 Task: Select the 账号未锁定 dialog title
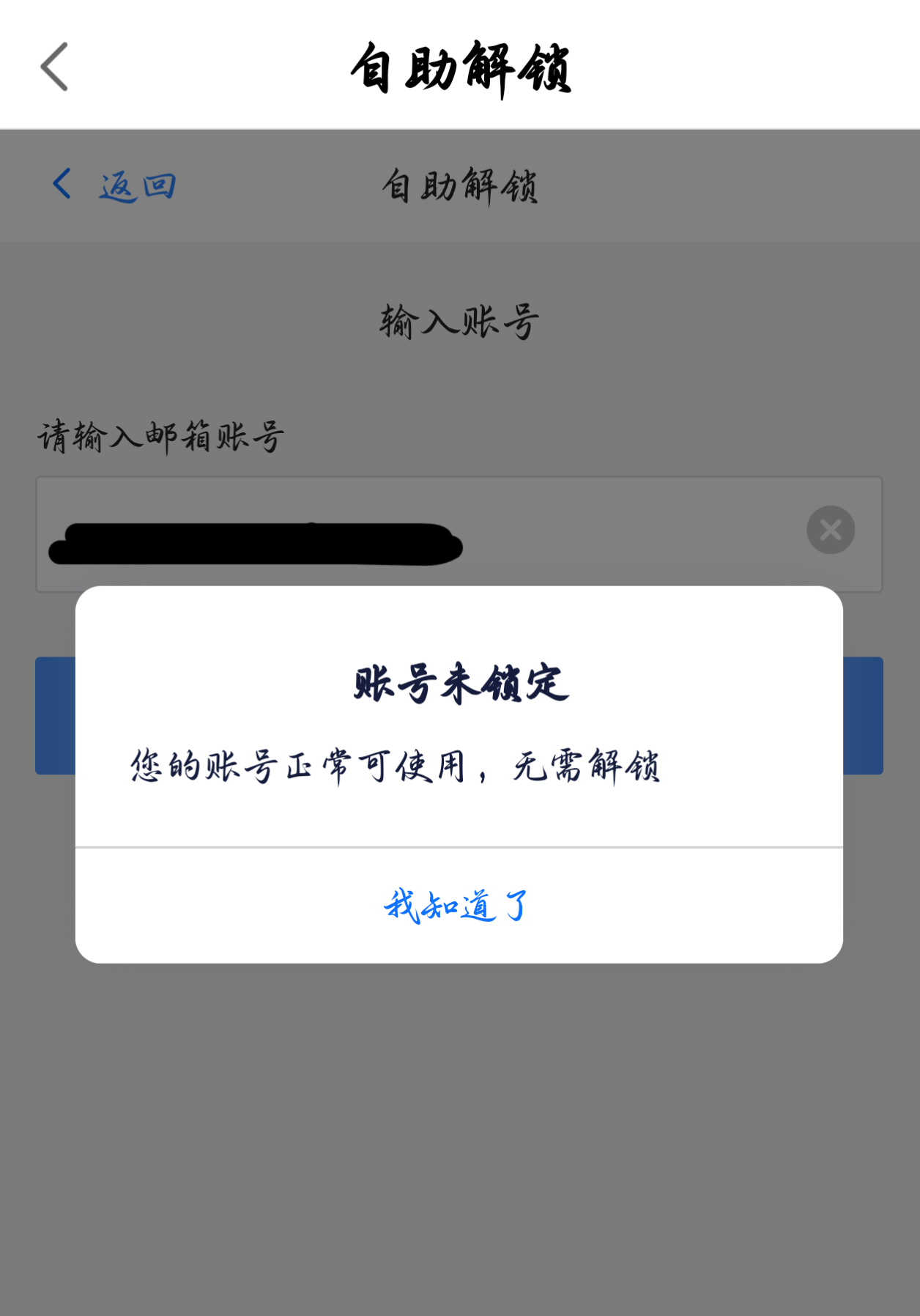pyautogui.click(x=460, y=681)
